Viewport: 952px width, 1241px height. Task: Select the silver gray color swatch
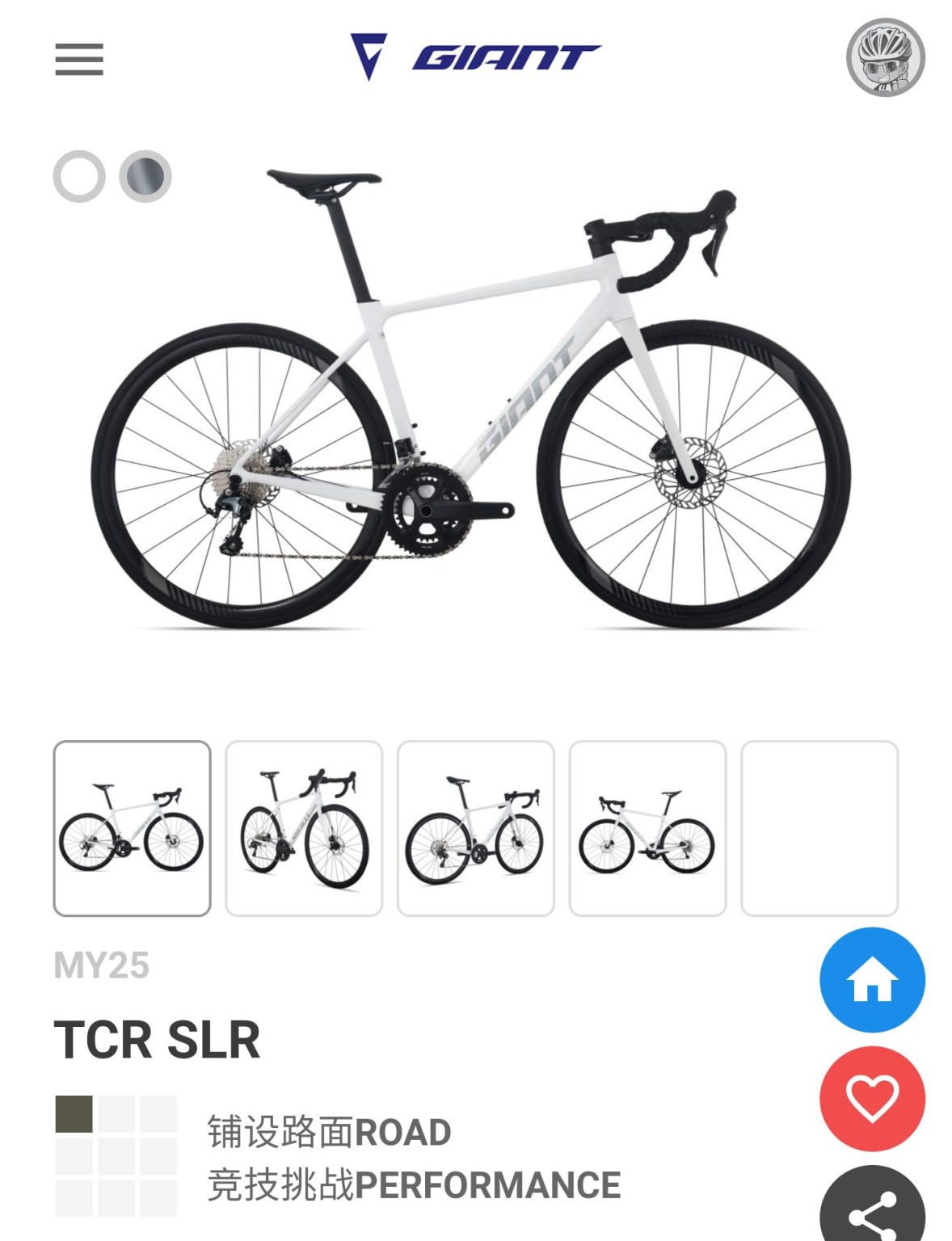point(145,176)
